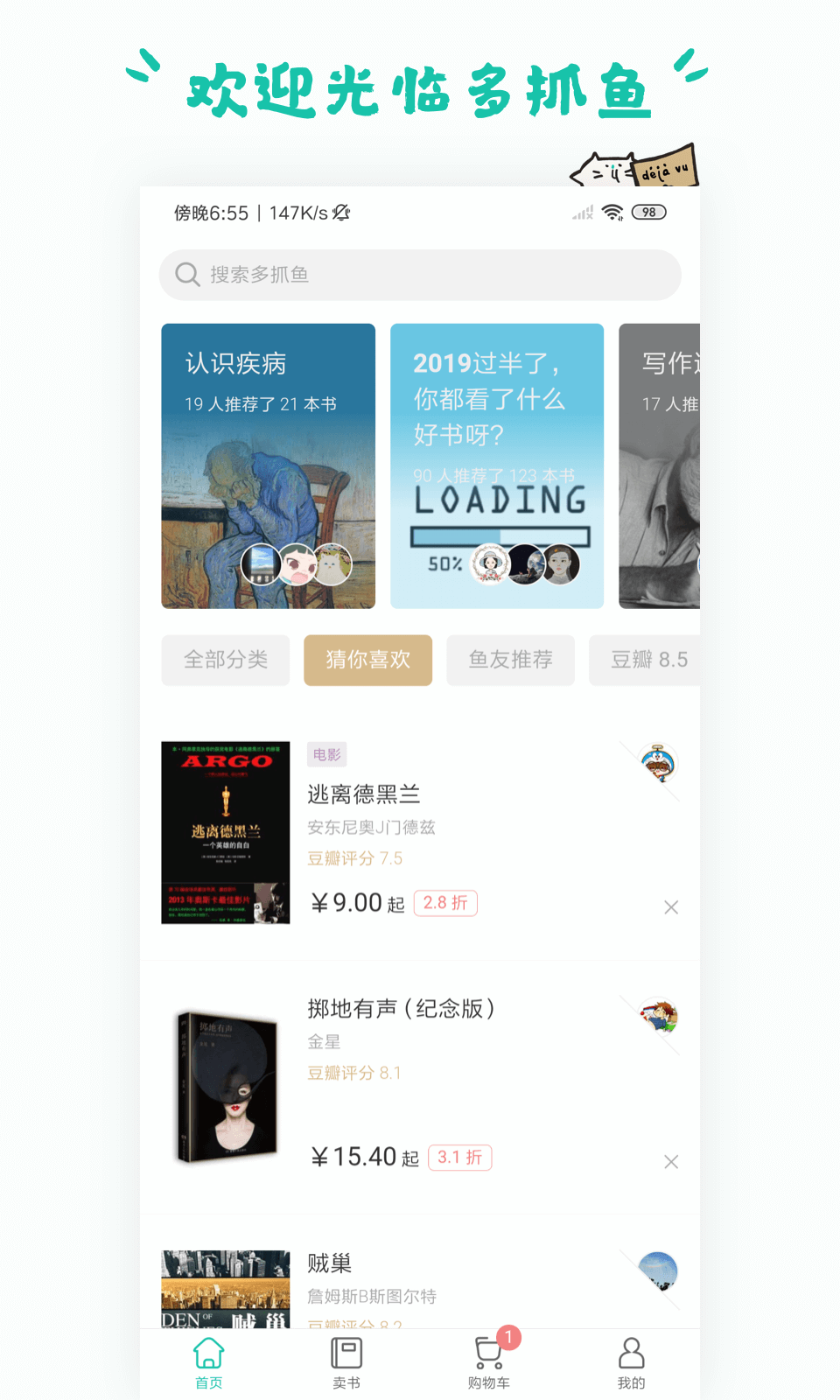The image size is (840, 1400).
Task: Tap the 我的 profile icon
Action: pyautogui.click(x=630, y=1356)
